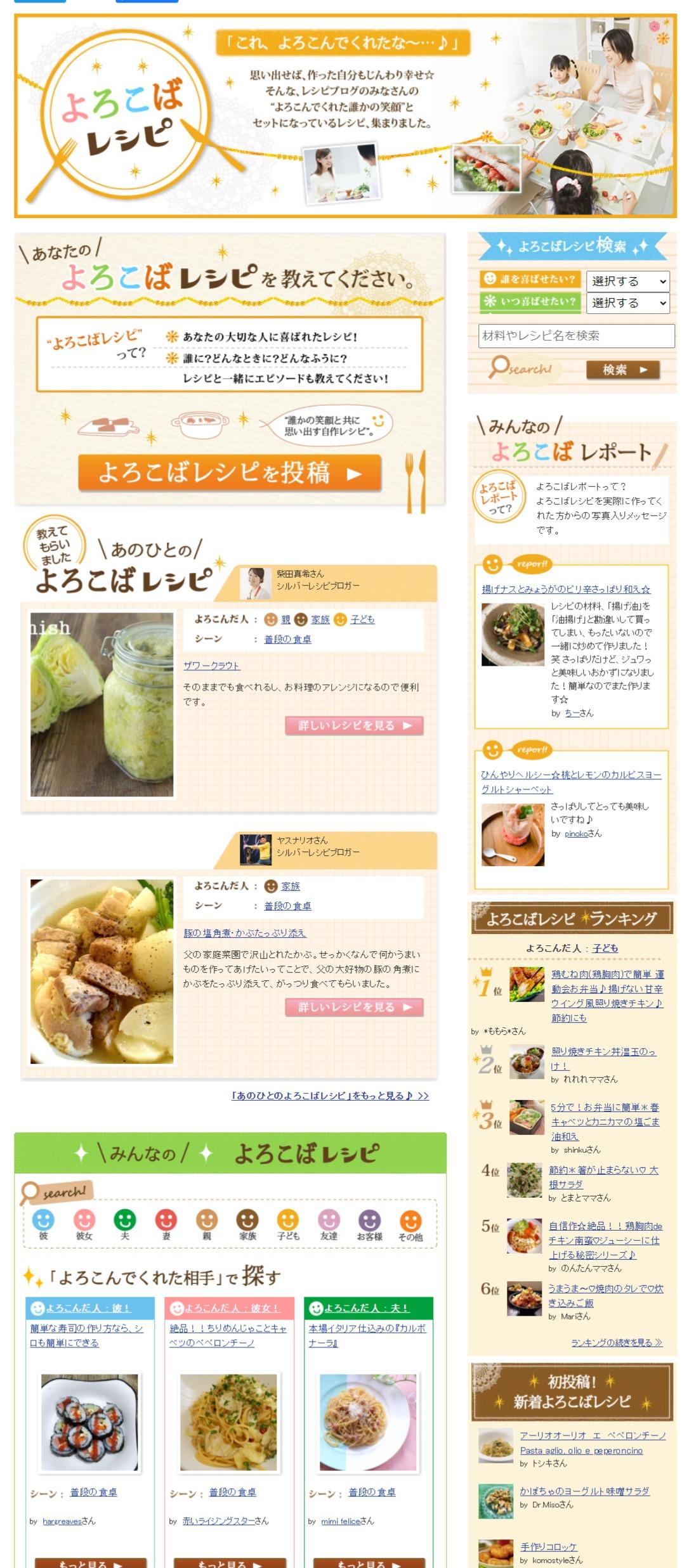
Task: Tap the よろこばレシピを投稿 button
Action: [230, 473]
